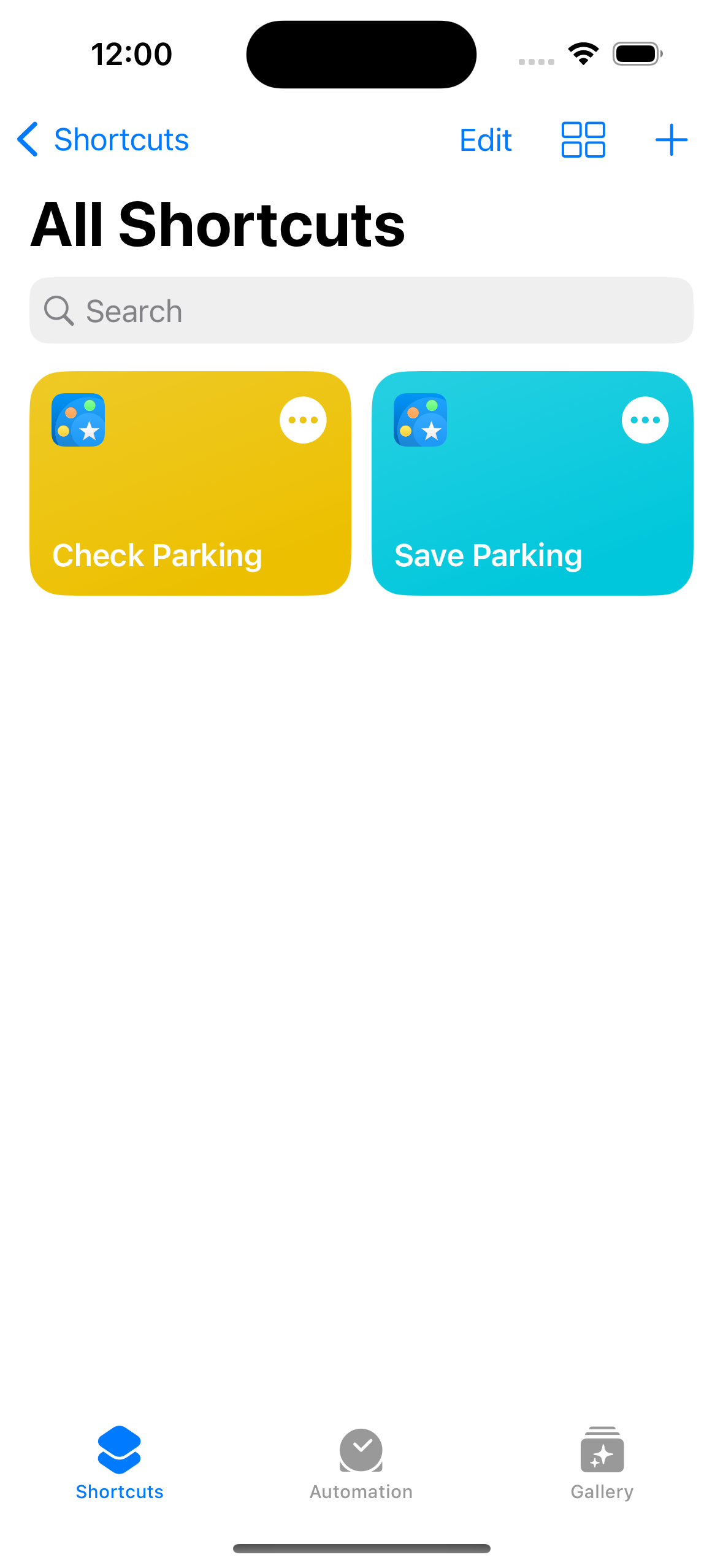Tap Edit in the top bar

point(485,140)
